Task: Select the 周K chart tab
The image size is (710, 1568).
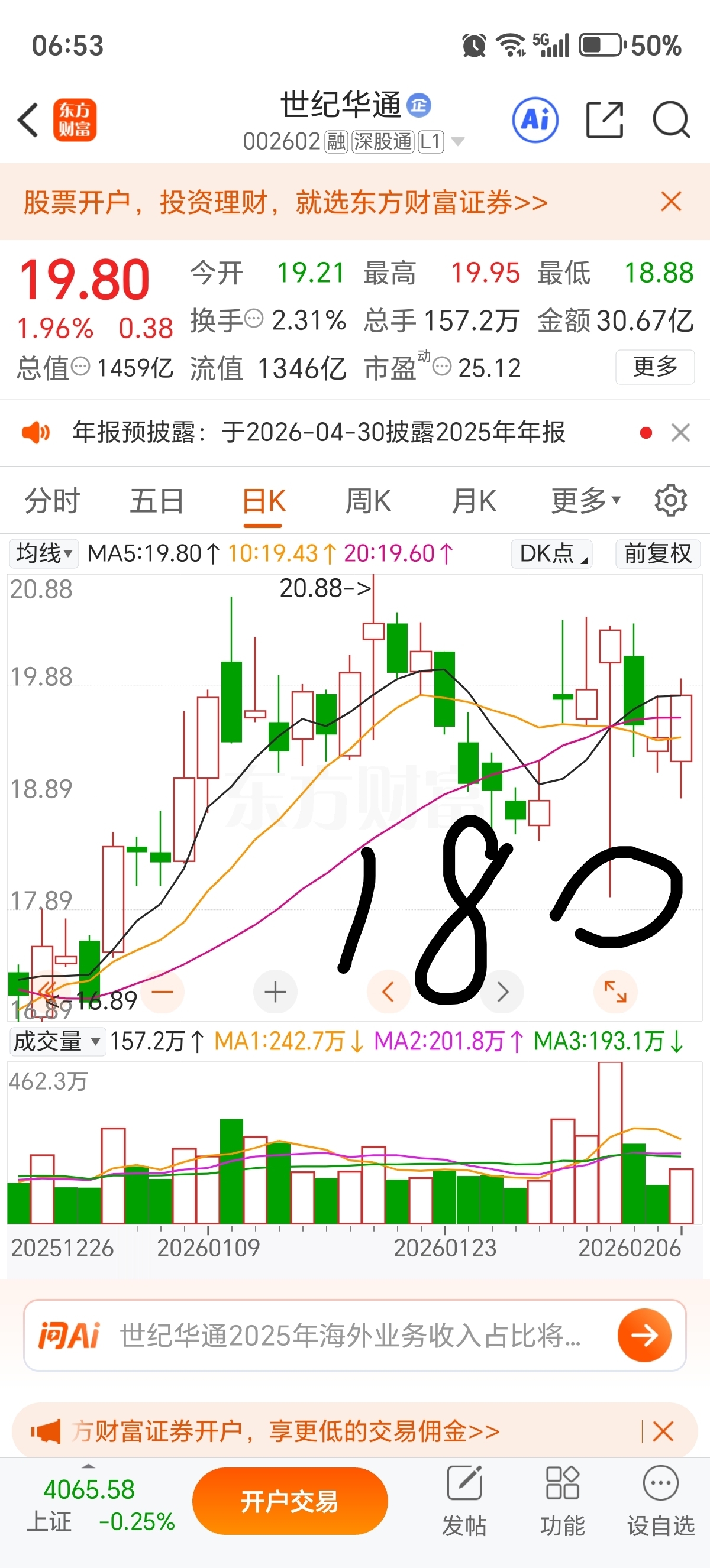Action: (369, 501)
